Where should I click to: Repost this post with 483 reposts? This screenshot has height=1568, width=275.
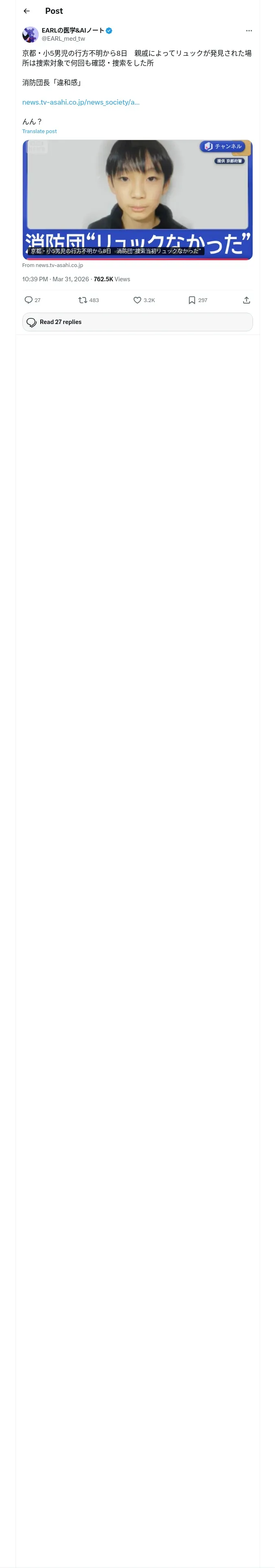(x=83, y=300)
